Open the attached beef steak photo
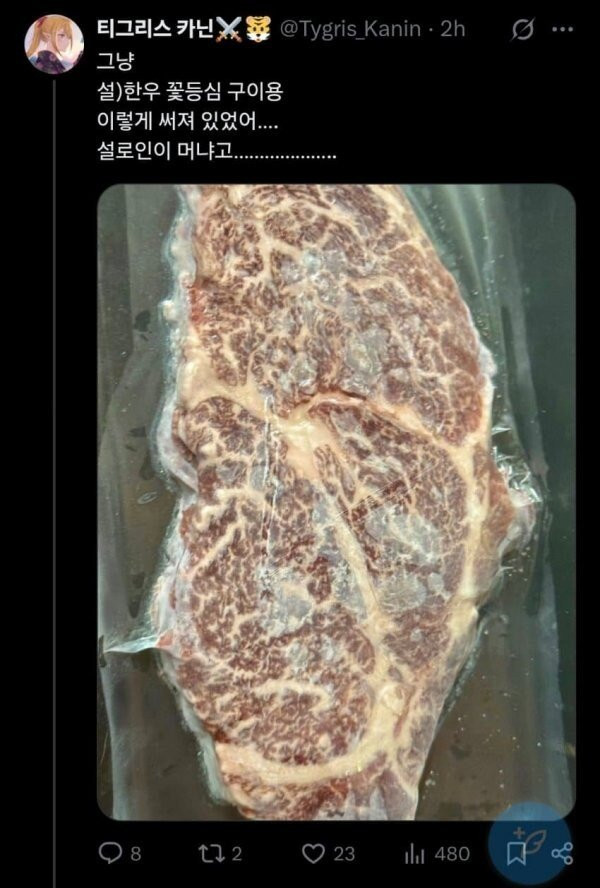600x888 pixels. (336, 502)
